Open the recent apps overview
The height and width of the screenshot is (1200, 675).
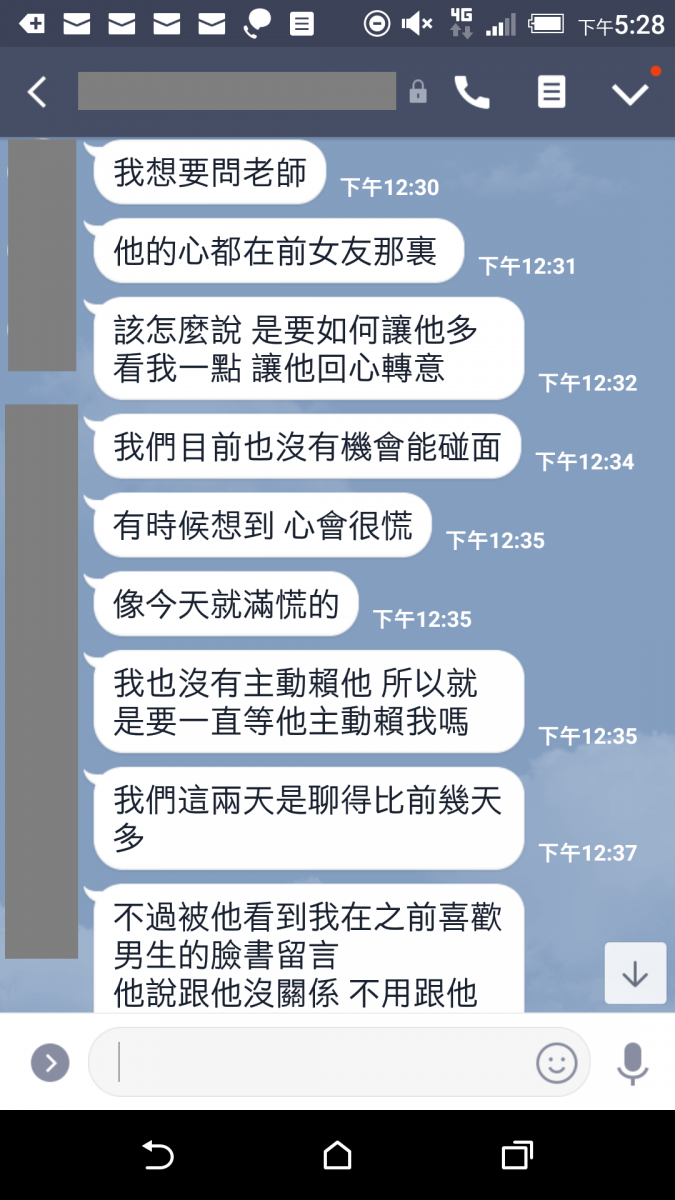[x=516, y=1156]
